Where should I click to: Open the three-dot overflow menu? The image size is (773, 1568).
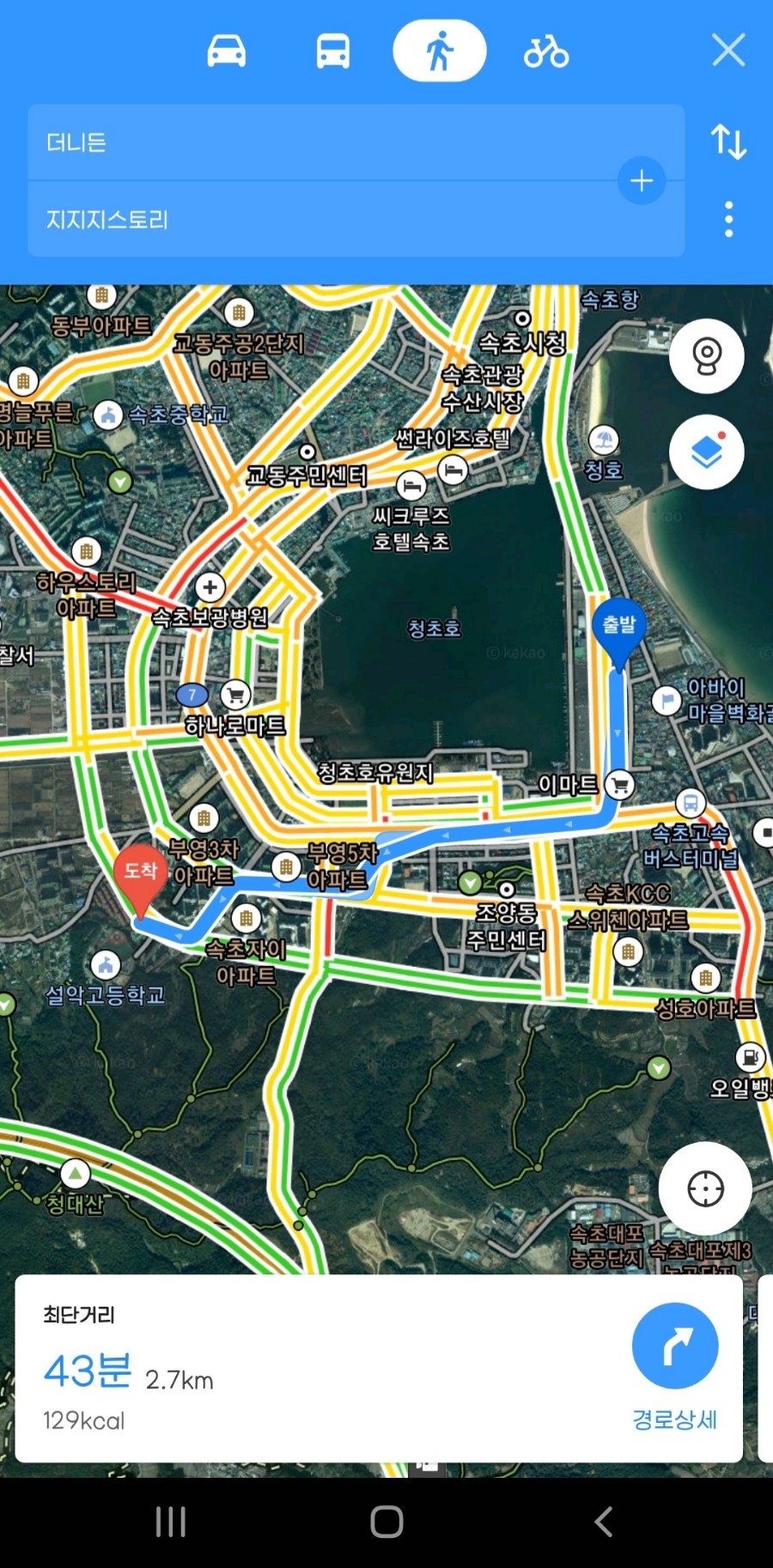tap(728, 220)
